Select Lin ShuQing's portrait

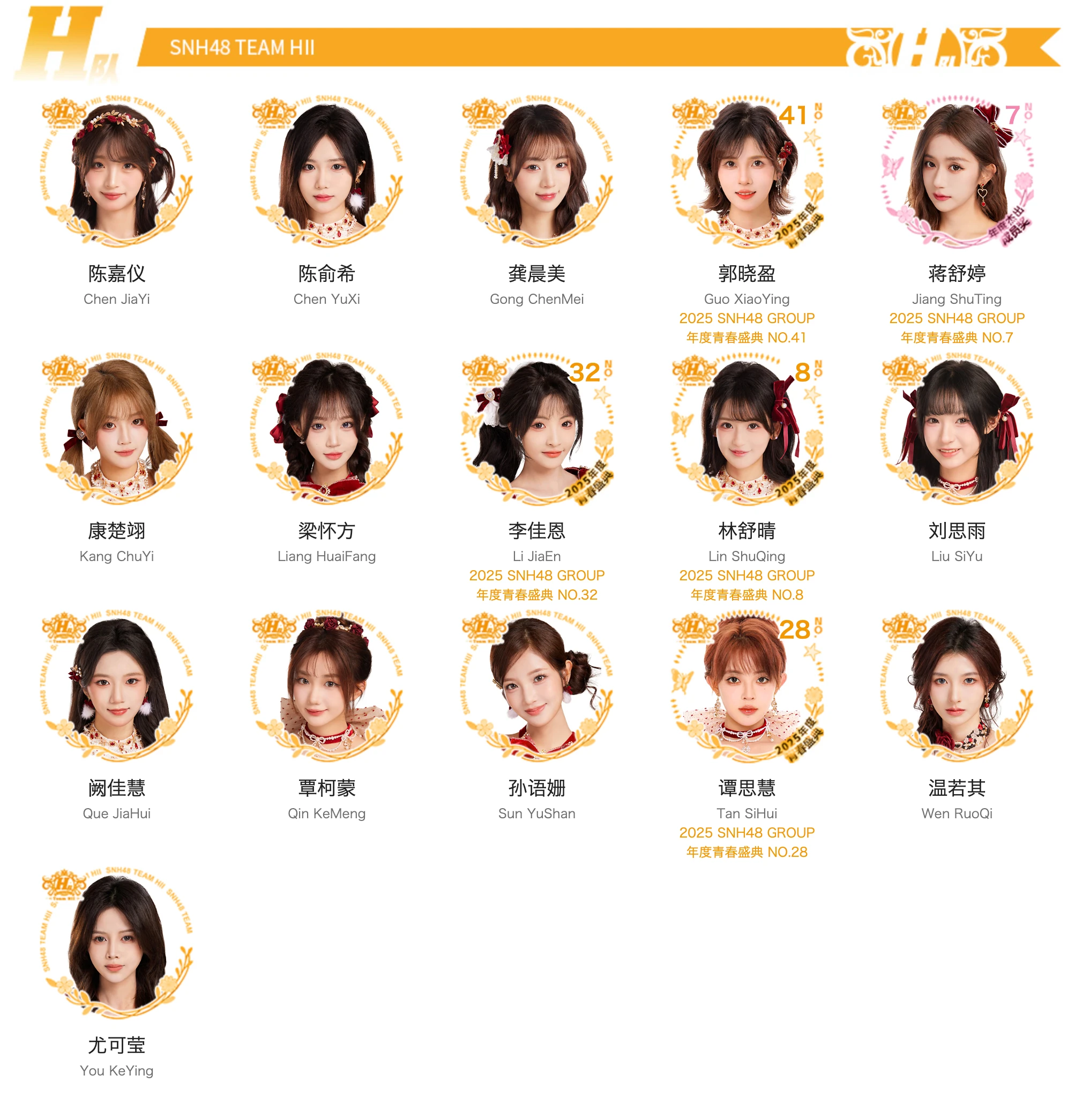pyautogui.click(x=747, y=429)
